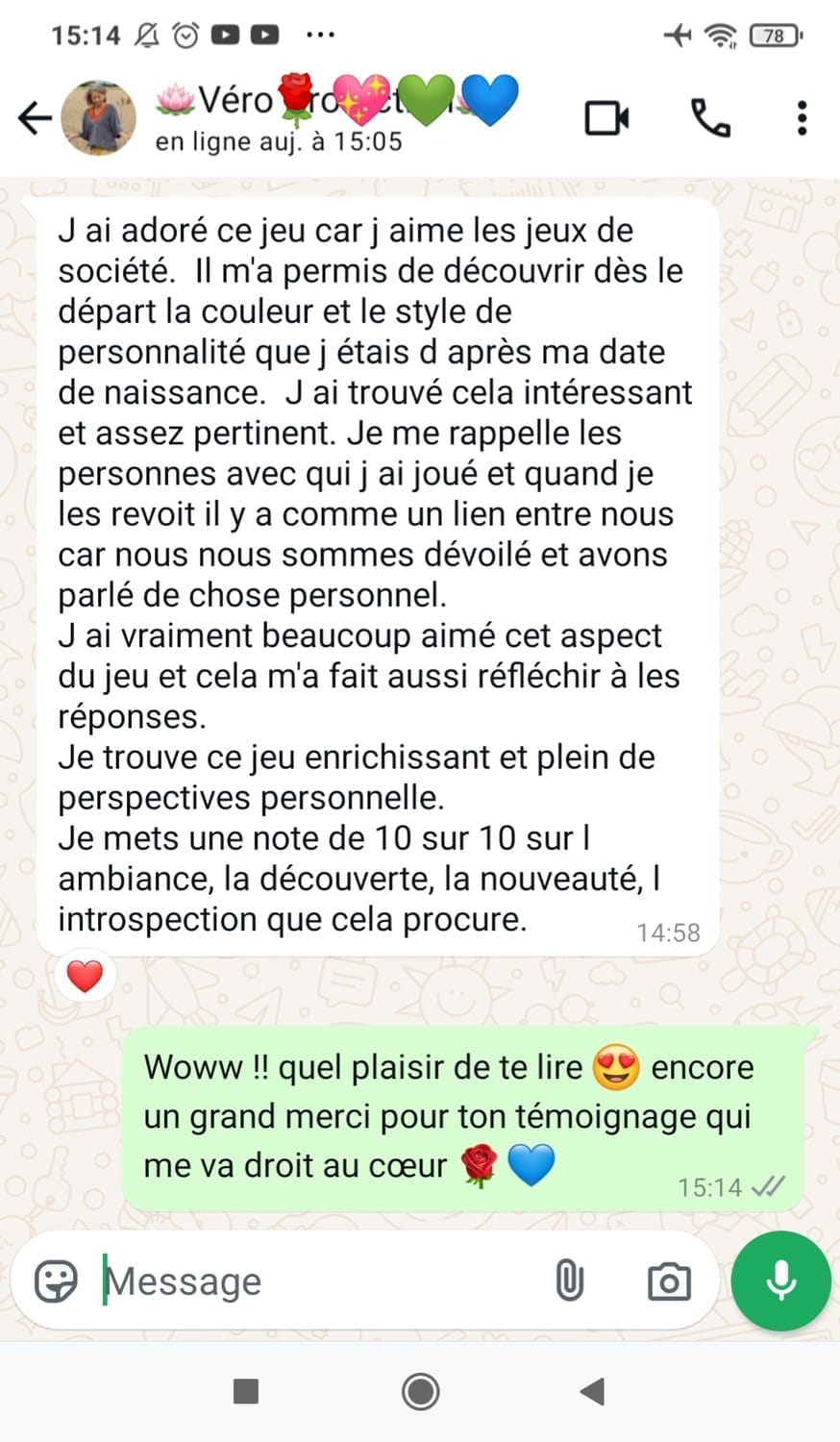This screenshot has width=840, height=1442.
Task: Tap the green microphone voice message button
Action: 780,1280
